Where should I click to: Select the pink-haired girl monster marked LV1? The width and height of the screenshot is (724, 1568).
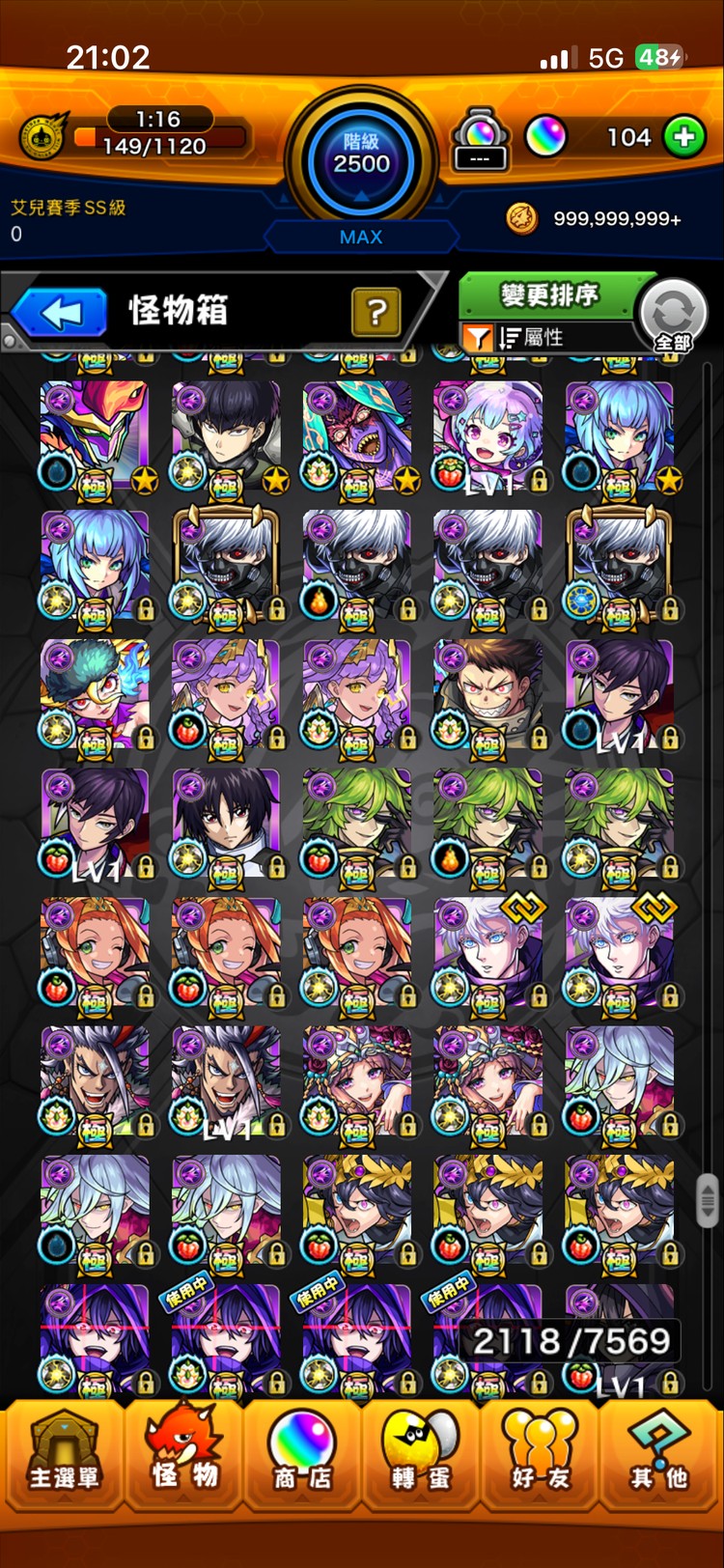click(488, 434)
